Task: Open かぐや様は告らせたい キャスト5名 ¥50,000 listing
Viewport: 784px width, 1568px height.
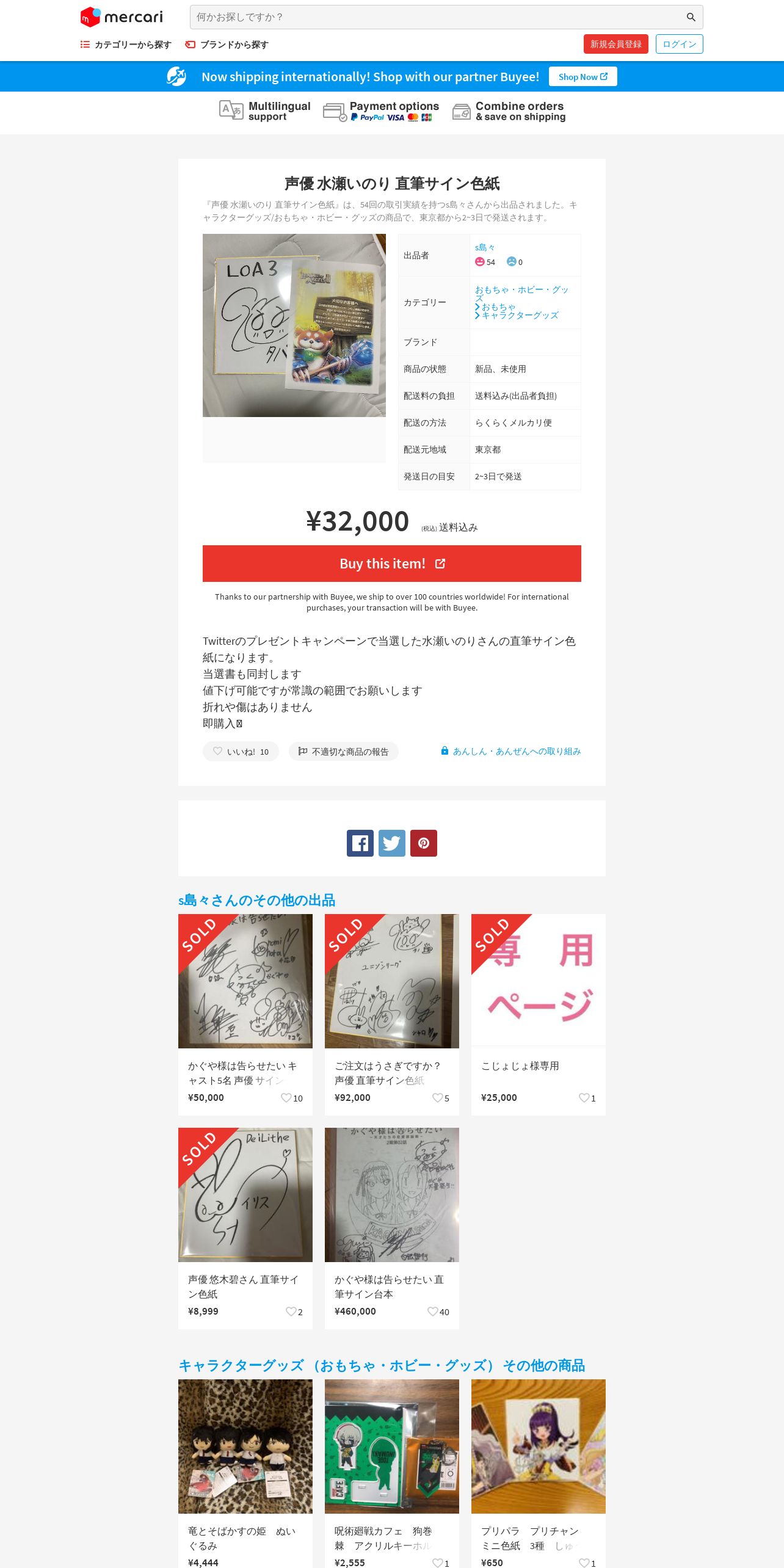Action: coord(245,1014)
